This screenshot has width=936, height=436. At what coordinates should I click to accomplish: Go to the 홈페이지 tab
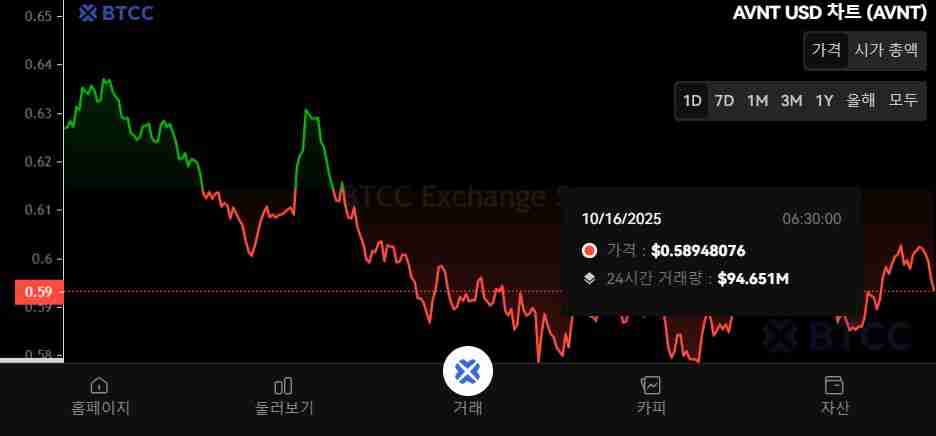pos(100,396)
